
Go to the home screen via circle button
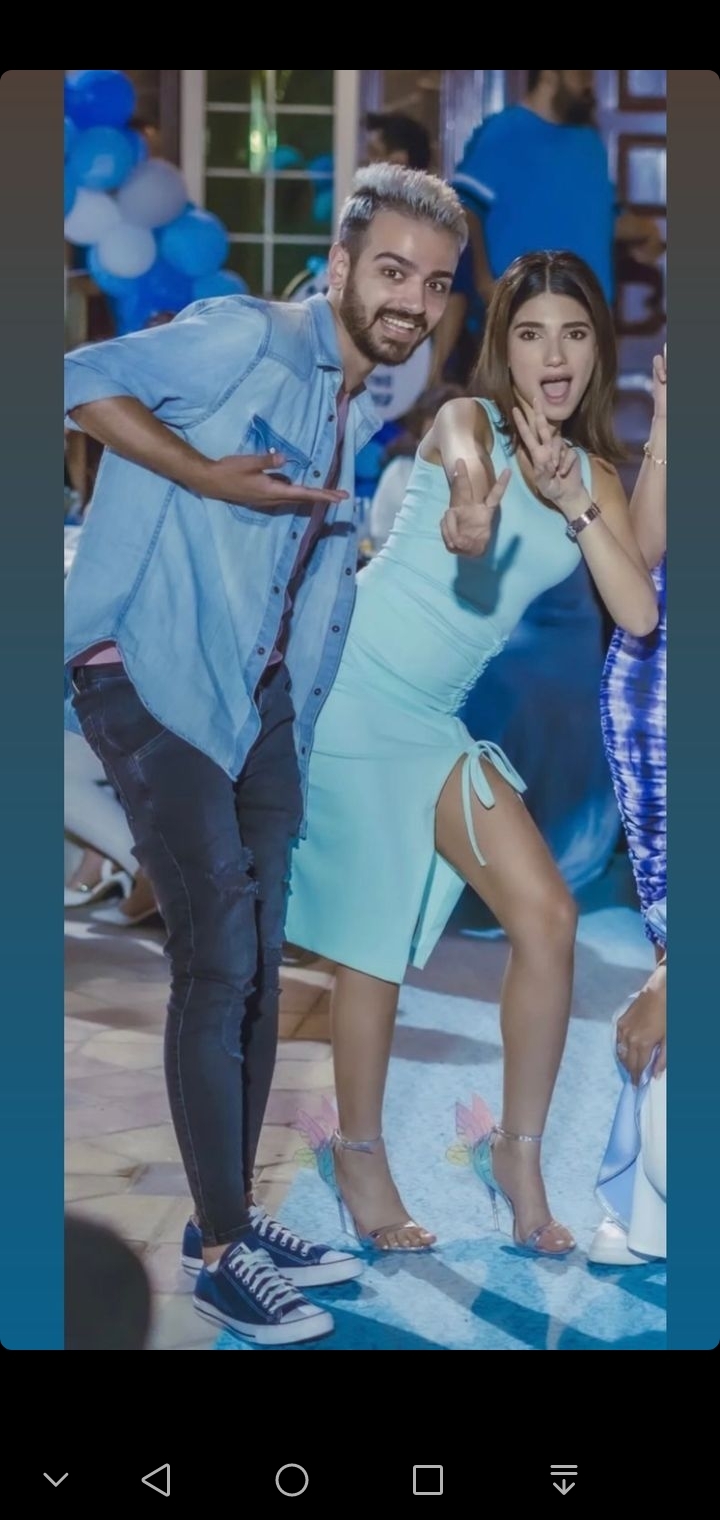coord(292,1480)
